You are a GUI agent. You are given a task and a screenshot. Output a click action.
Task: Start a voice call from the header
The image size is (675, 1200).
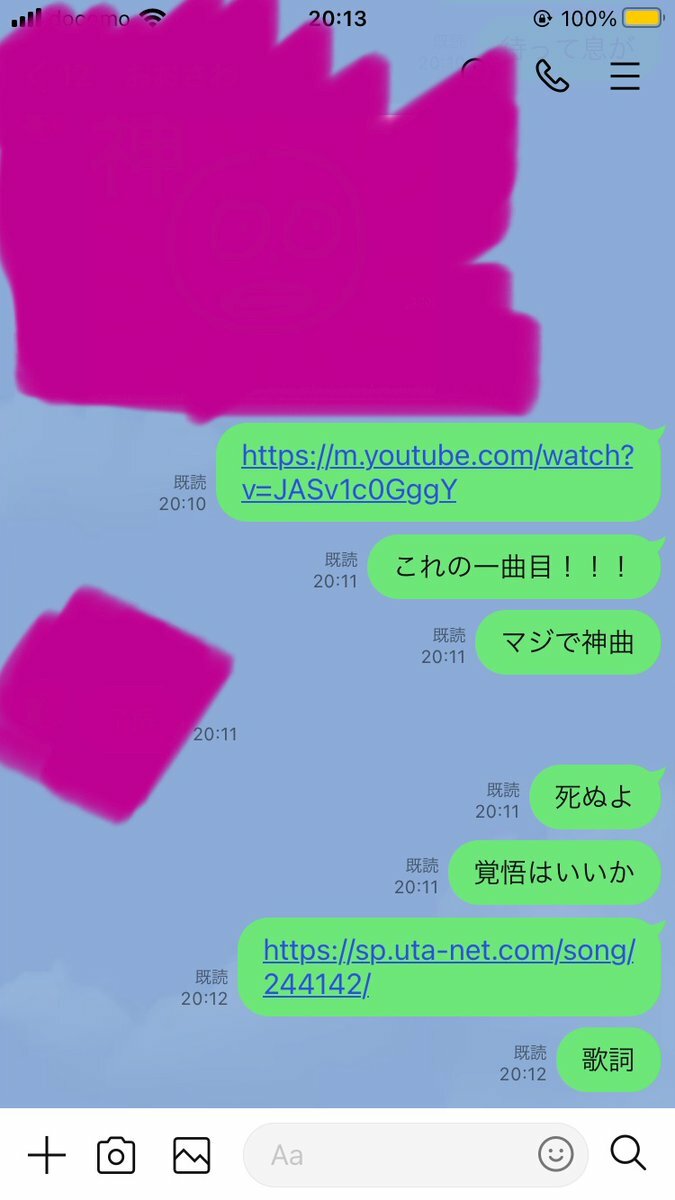point(552,76)
